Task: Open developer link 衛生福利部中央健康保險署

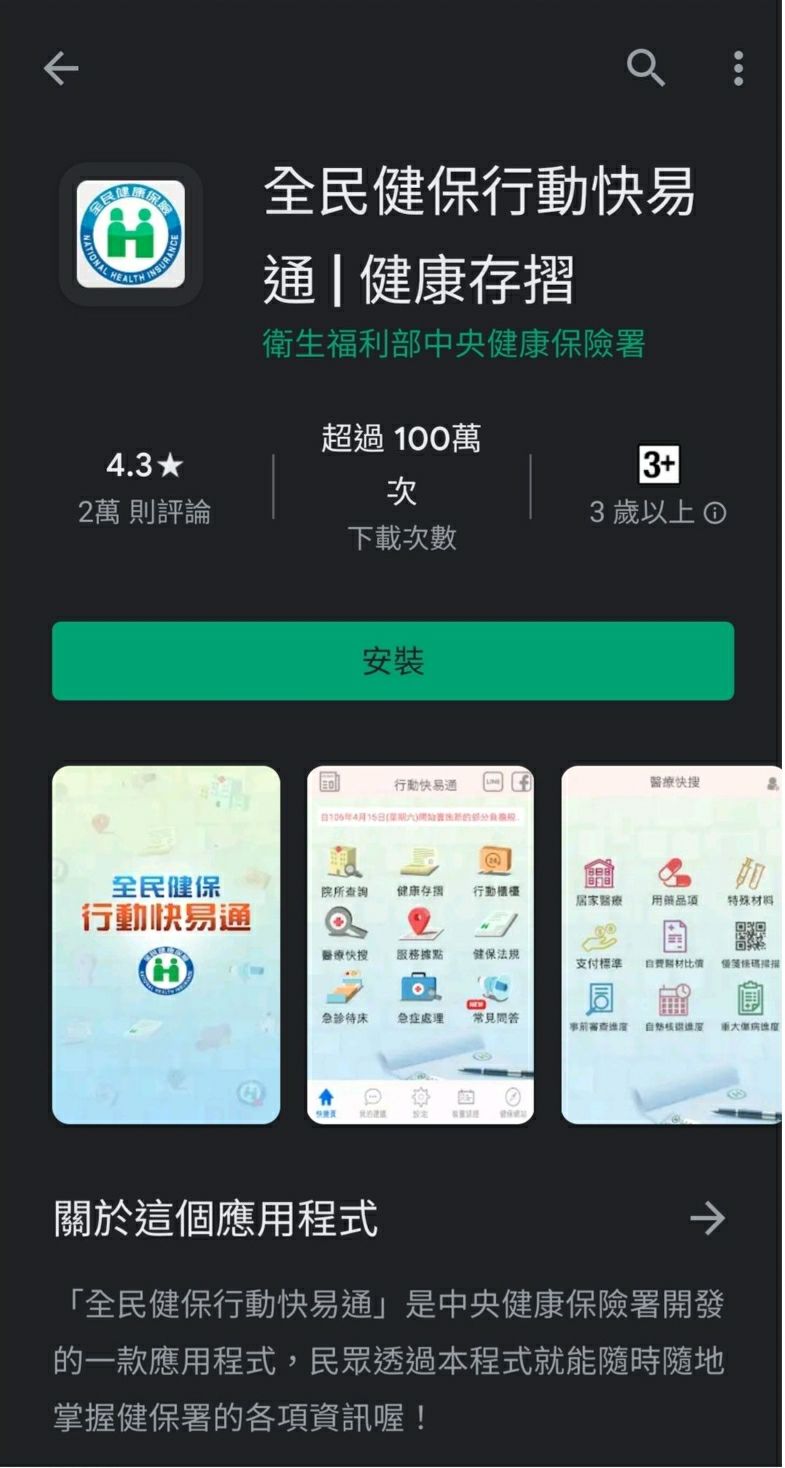Action: 453,343
